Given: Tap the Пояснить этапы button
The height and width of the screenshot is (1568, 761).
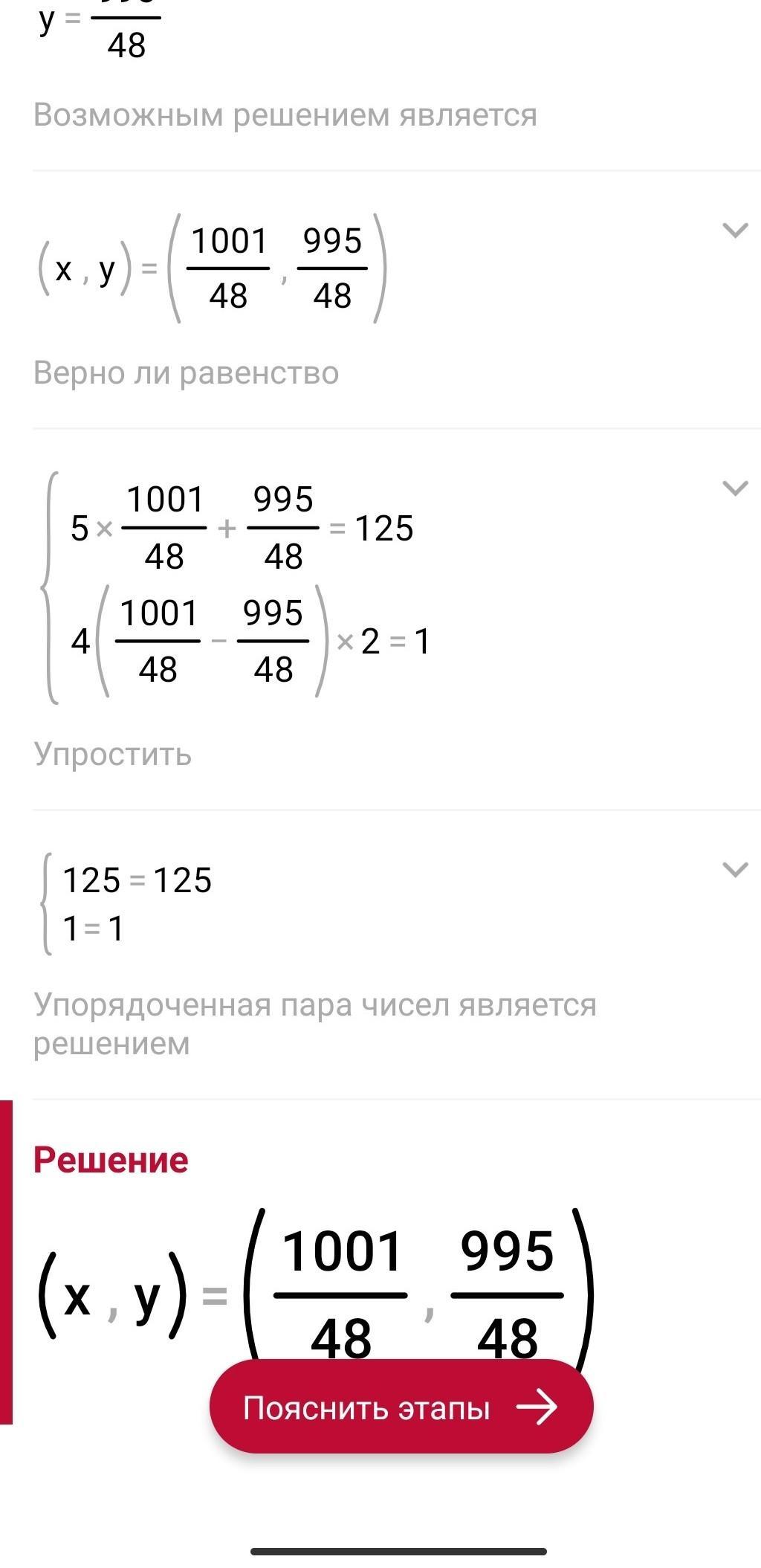Looking at the screenshot, I should tap(401, 1407).
